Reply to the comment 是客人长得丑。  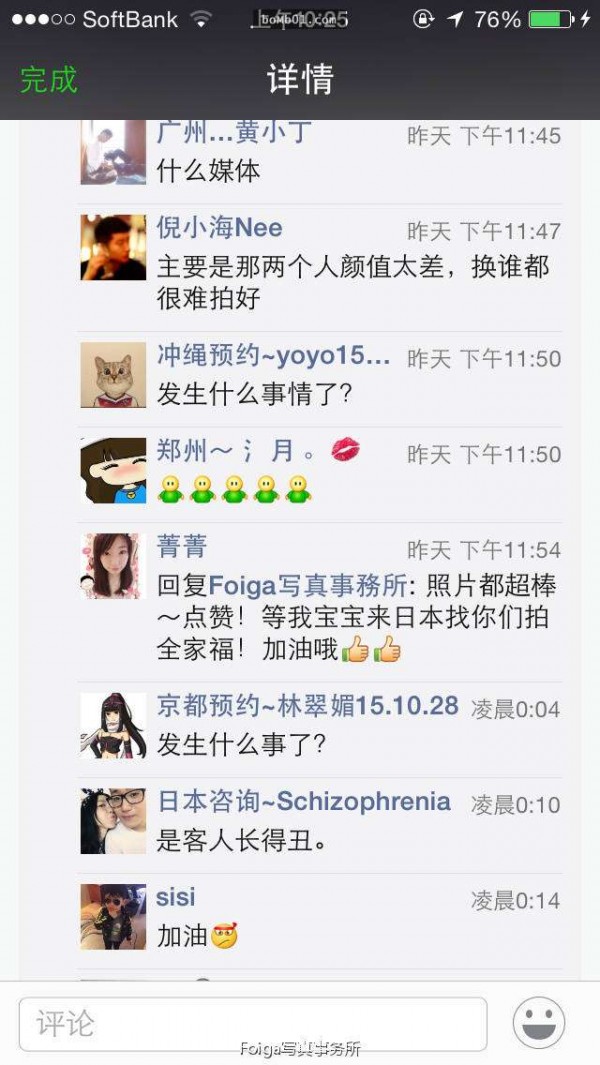pyautogui.click(x=241, y=841)
